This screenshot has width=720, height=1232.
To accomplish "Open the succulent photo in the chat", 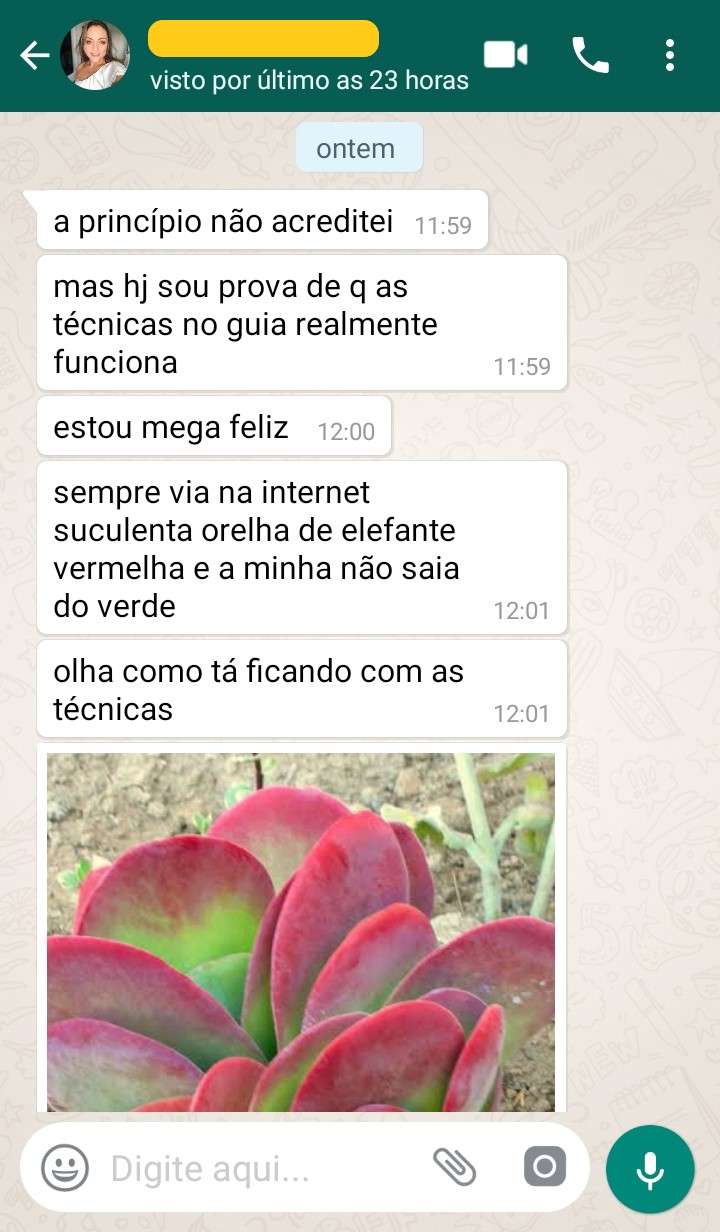I will (x=300, y=930).
